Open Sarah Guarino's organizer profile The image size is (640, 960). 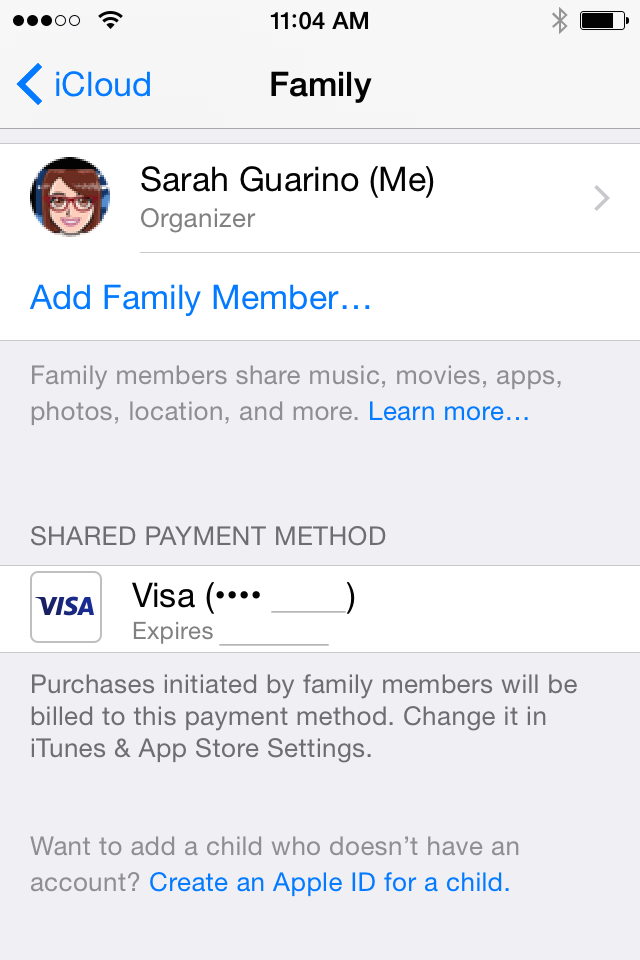(320, 197)
